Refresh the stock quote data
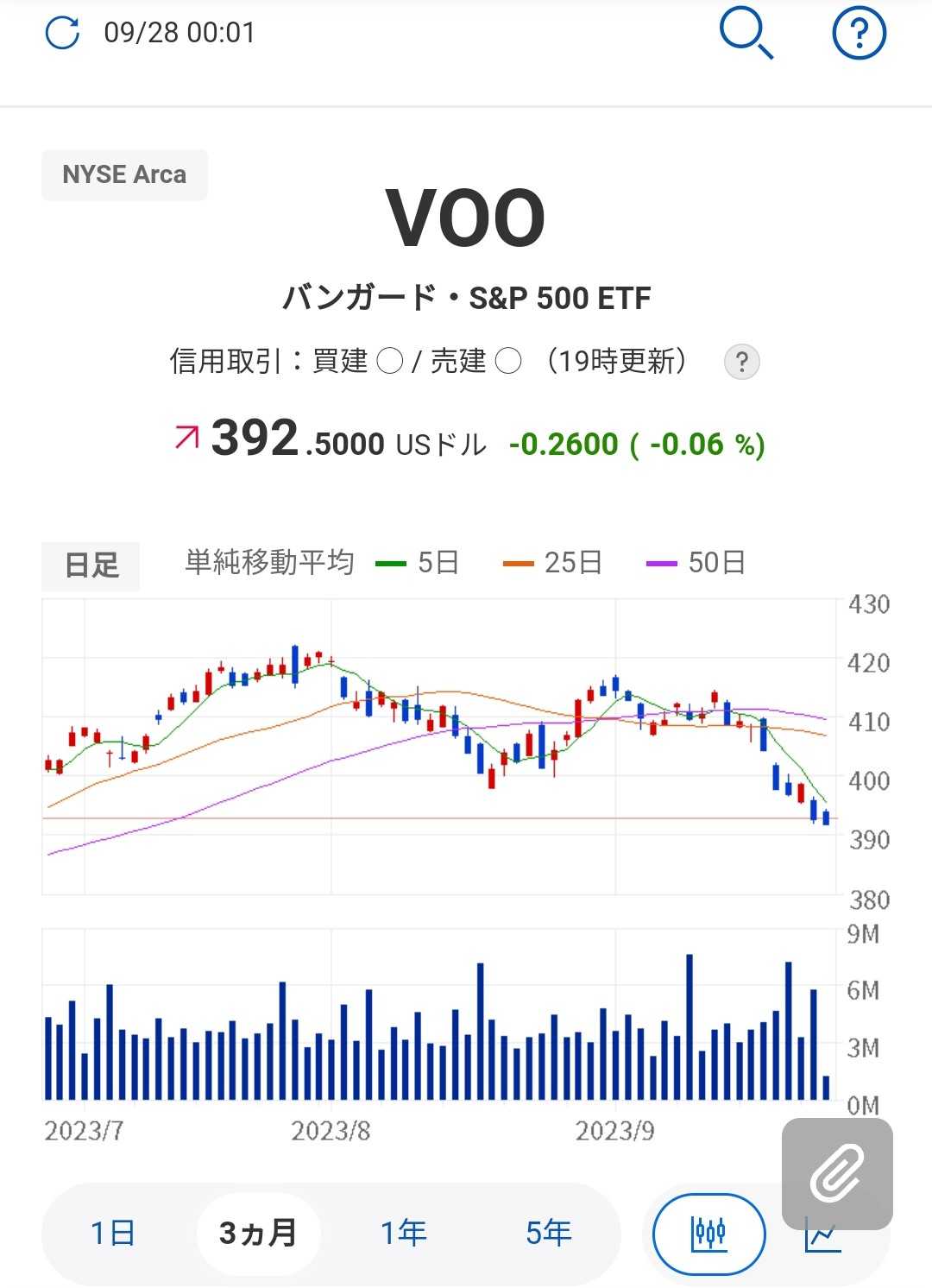Image resolution: width=932 pixels, height=1288 pixels. (x=62, y=33)
